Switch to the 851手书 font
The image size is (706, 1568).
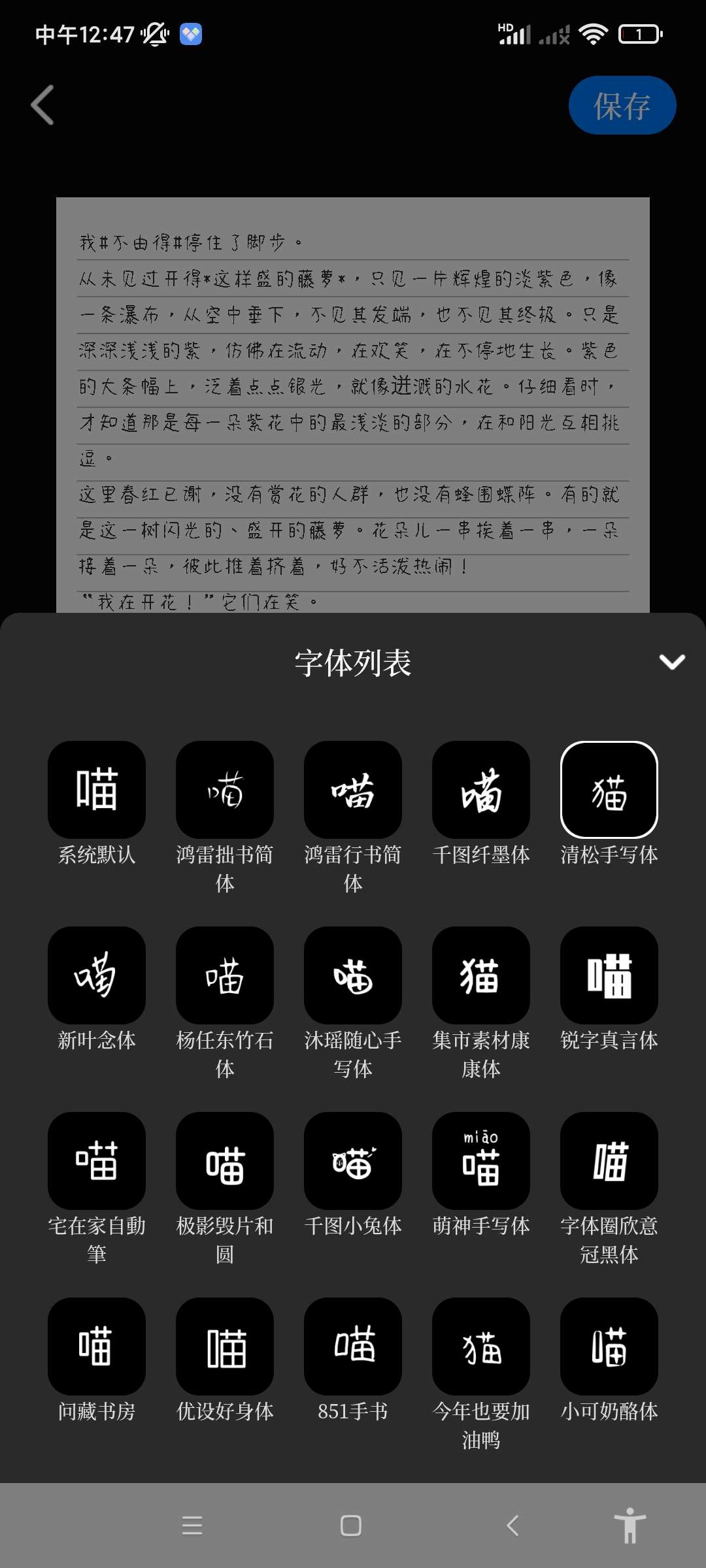[x=353, y=1347]
